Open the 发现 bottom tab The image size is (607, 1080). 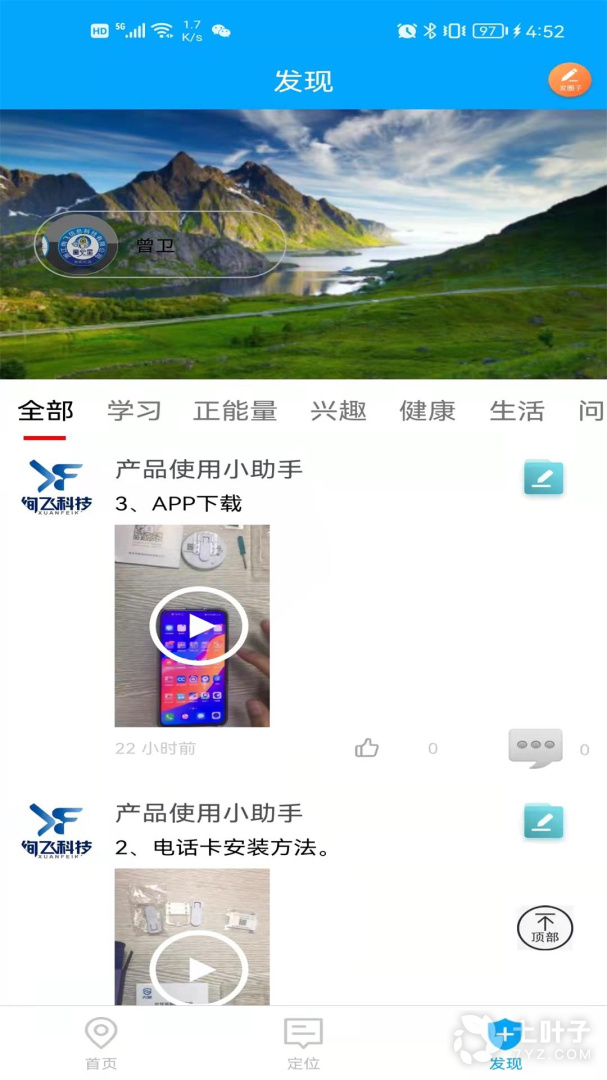505,1043
